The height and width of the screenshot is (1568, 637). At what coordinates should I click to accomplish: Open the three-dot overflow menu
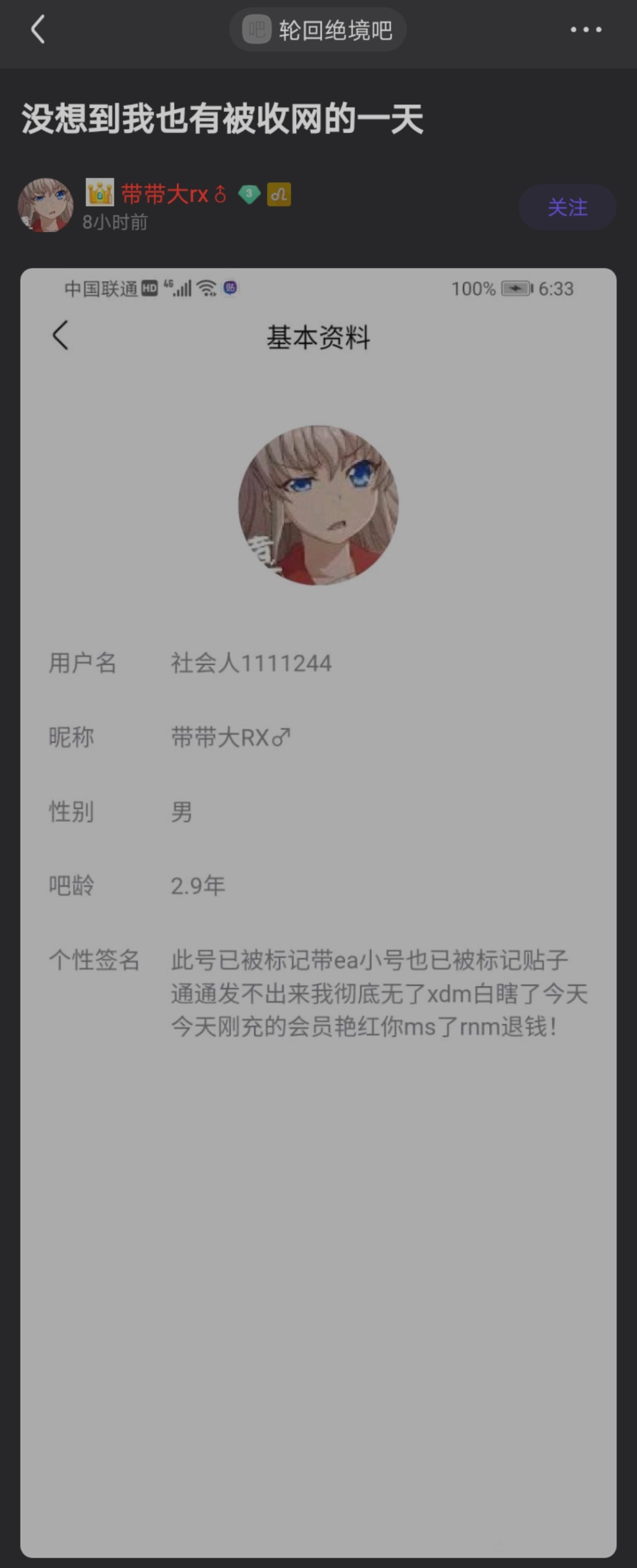585,29
